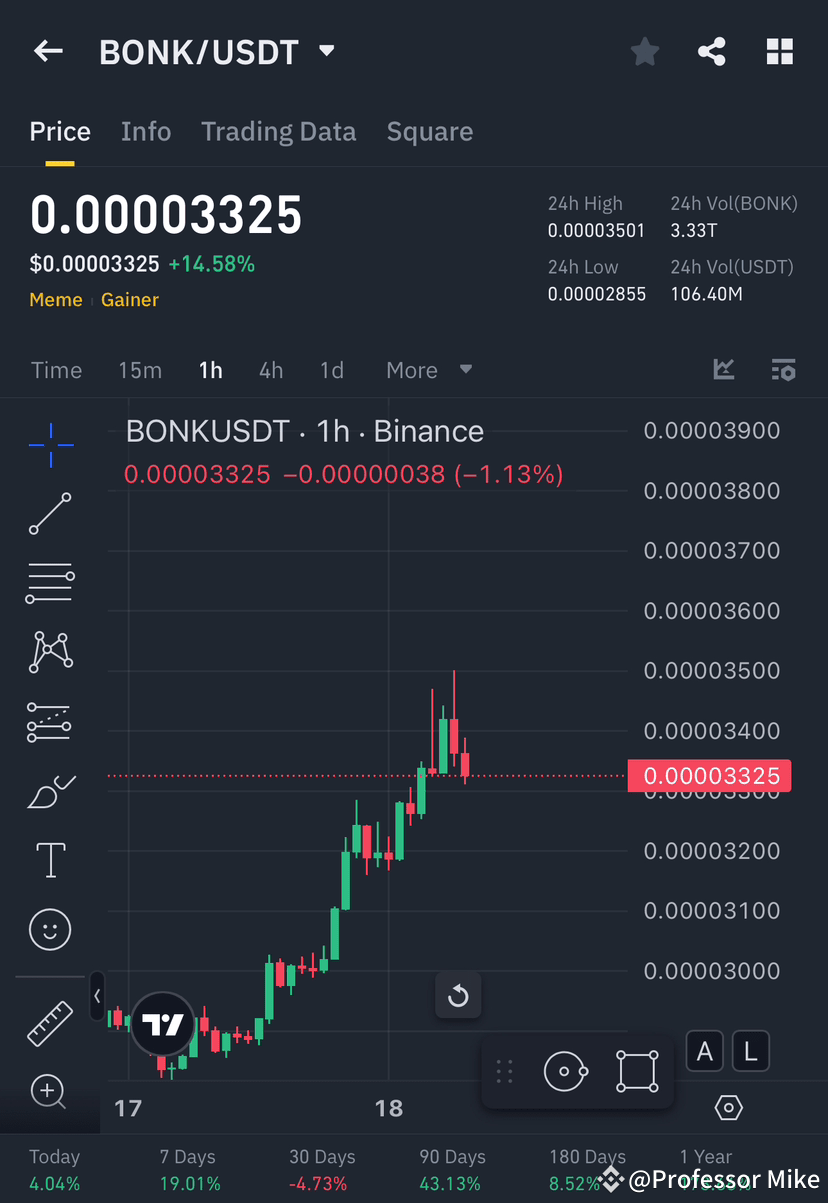
Task: Collapse the drawing toolbar via side chevron
Action: tap(97, 996)
